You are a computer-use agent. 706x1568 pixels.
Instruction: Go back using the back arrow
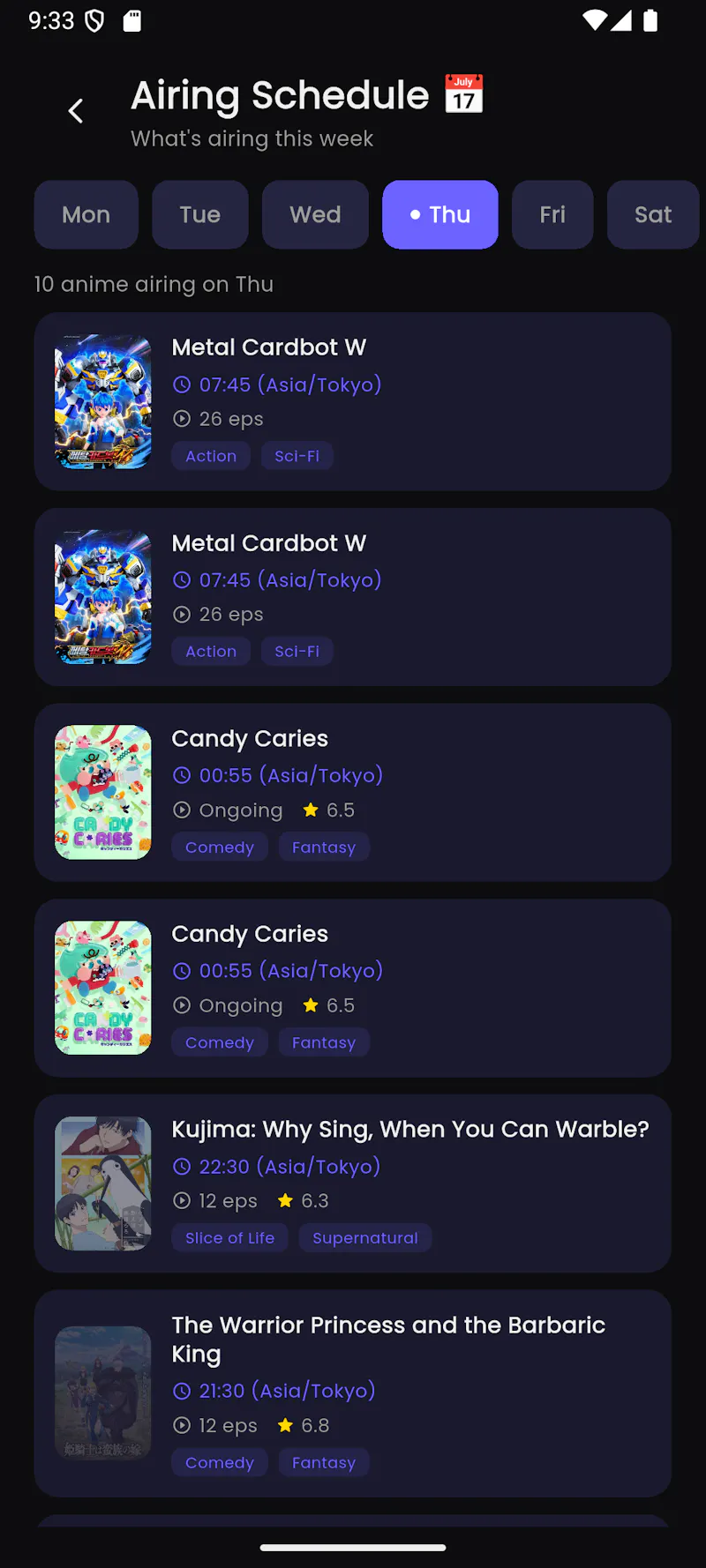pyautogui.click(x=76, y=111)
